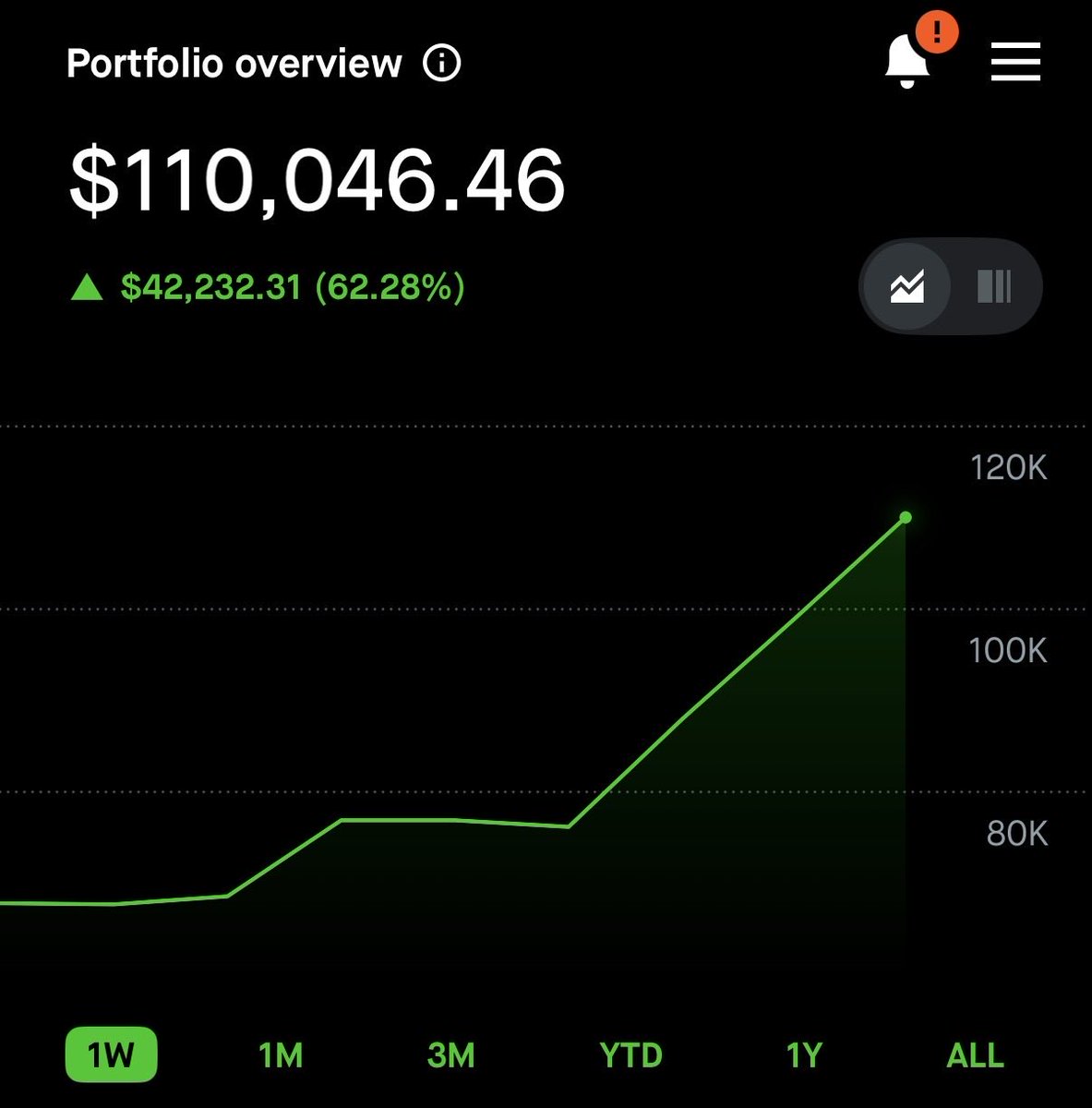Switch to the line chart view
This screenshot has width=1092, height=1108.
[x=907, y=287]
